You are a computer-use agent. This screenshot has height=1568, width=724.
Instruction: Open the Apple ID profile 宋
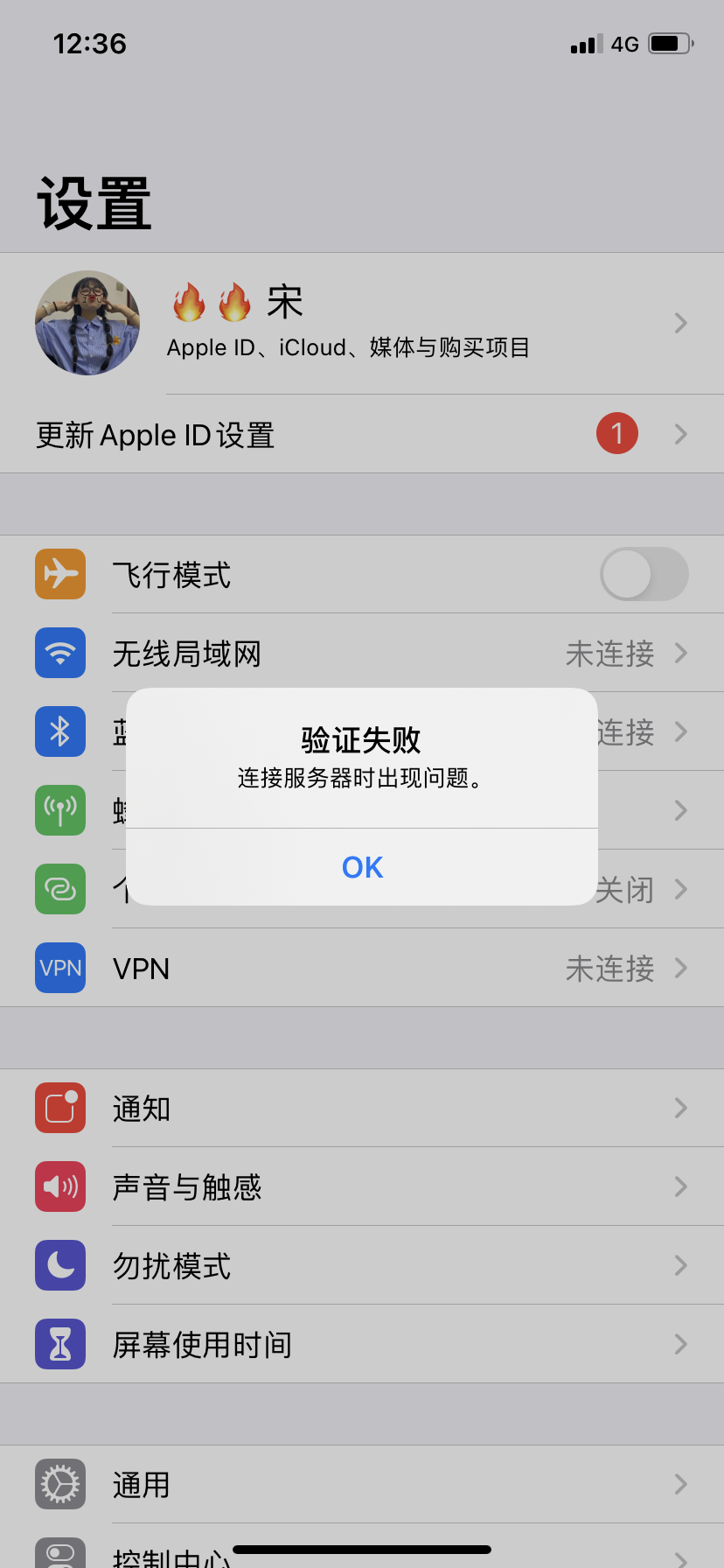pyautogui.click(x=362, y=324)
